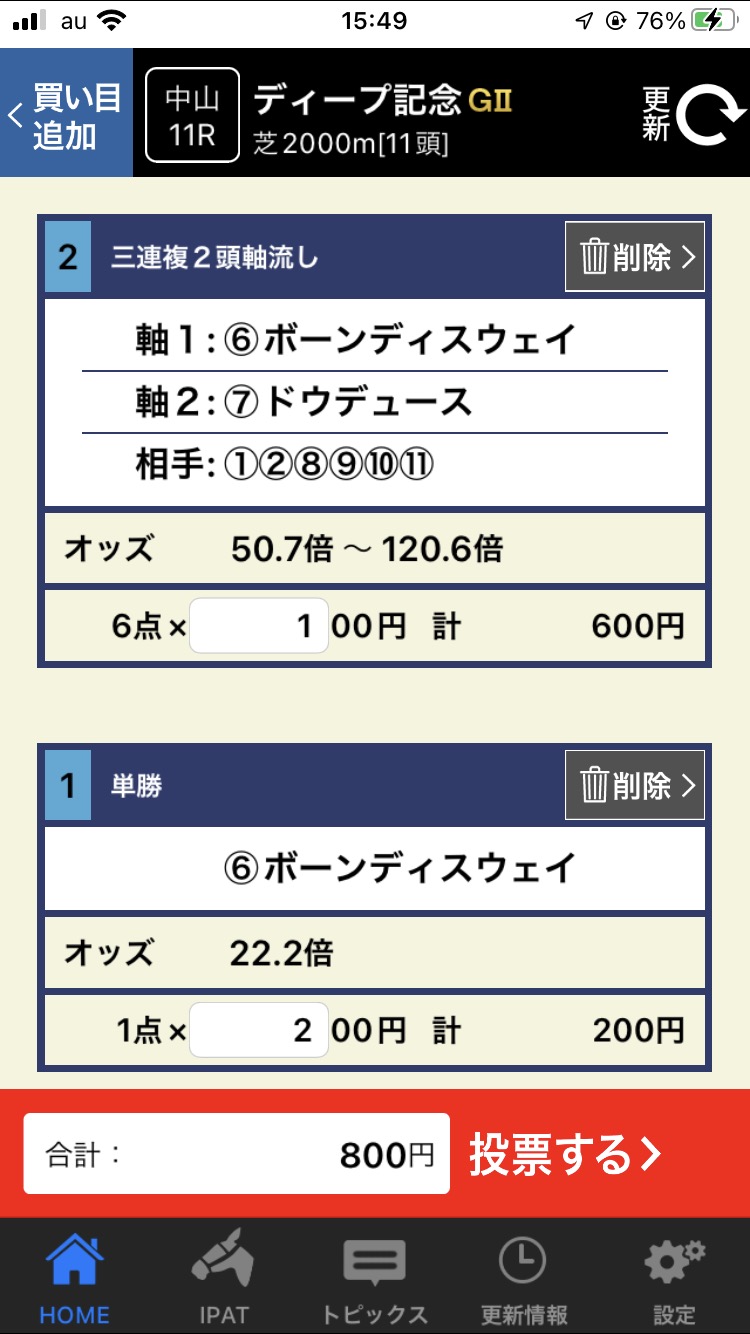Go to the HOME tab
This screenshot has width=750, height=1334.
click(74, 1278)
